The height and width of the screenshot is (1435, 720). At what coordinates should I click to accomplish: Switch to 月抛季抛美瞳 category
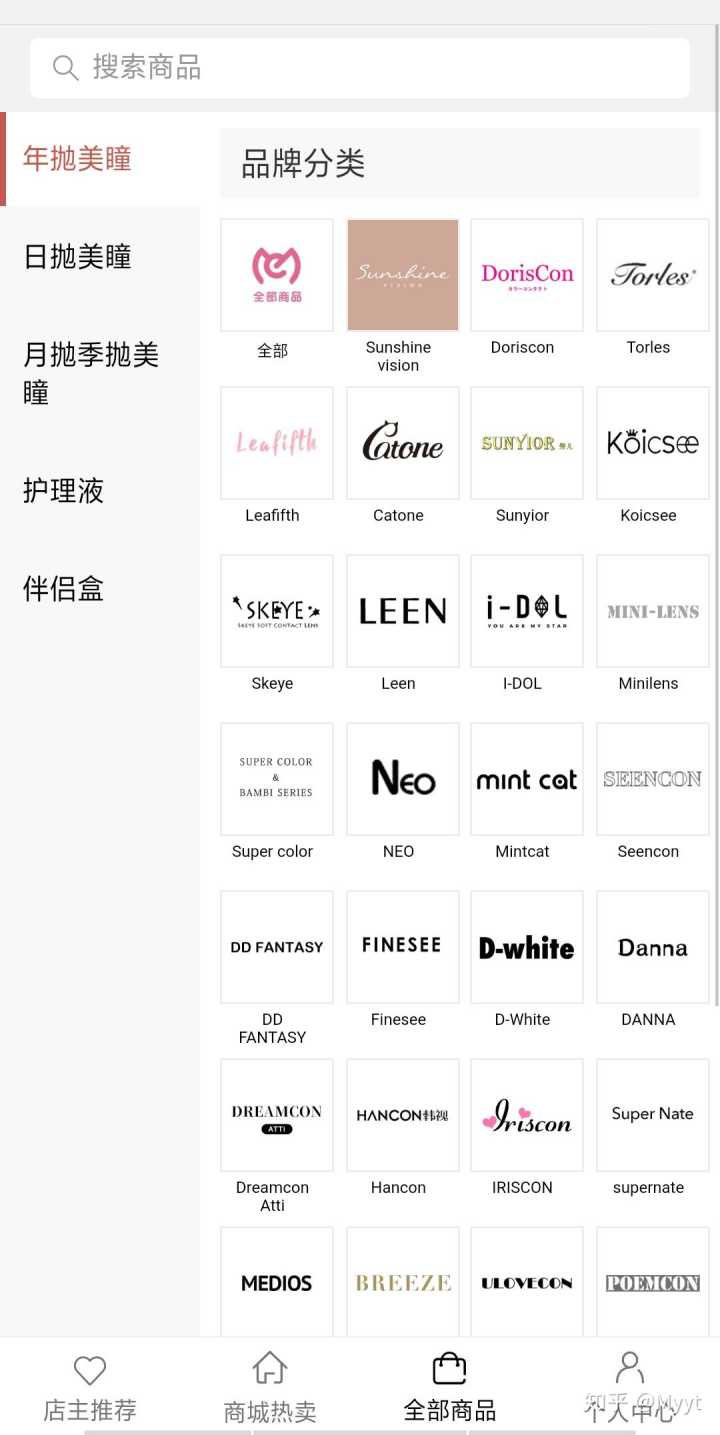(92, 373)
